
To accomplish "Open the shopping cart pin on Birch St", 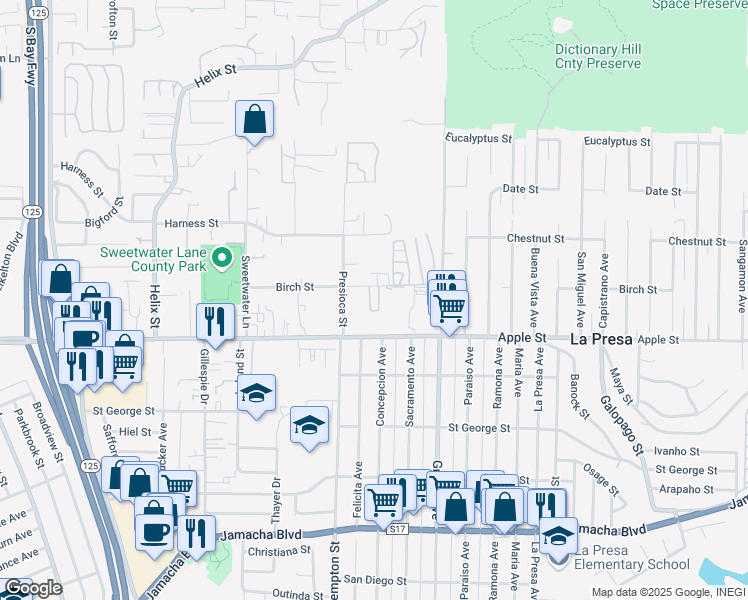I will (451, 308).
